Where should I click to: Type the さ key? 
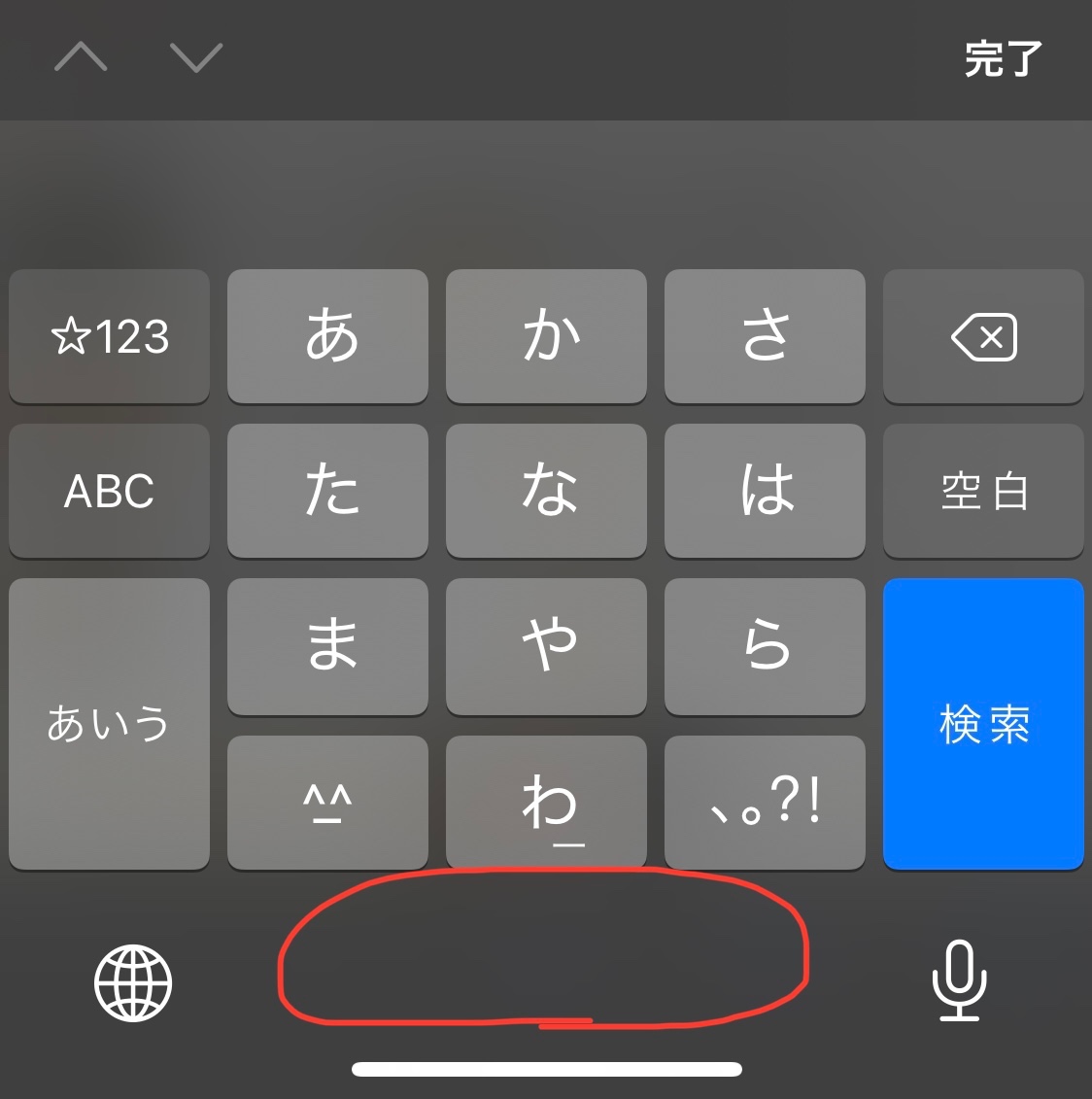[765, 336]
